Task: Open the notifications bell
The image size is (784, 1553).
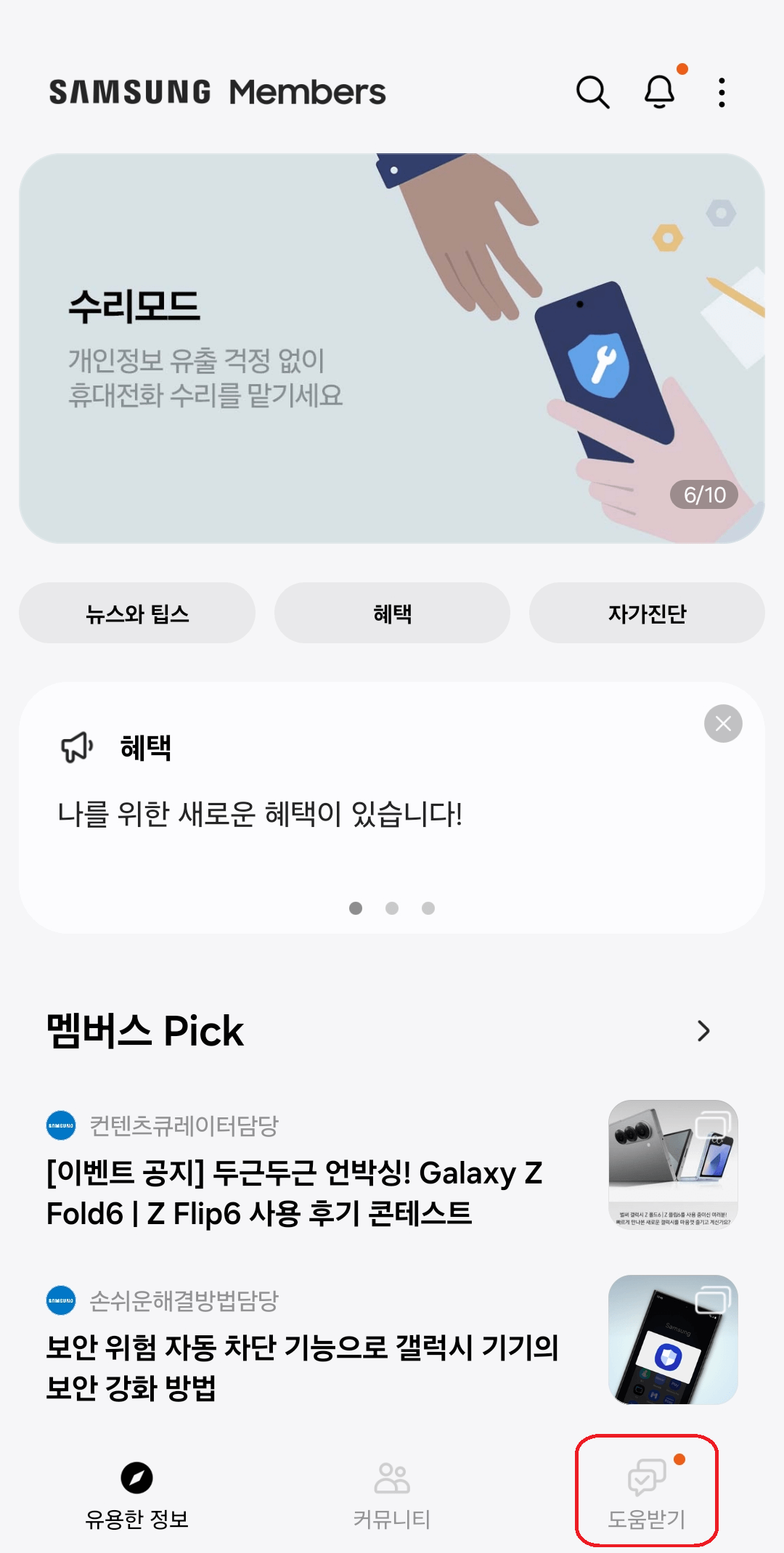Action: (659, 91)
